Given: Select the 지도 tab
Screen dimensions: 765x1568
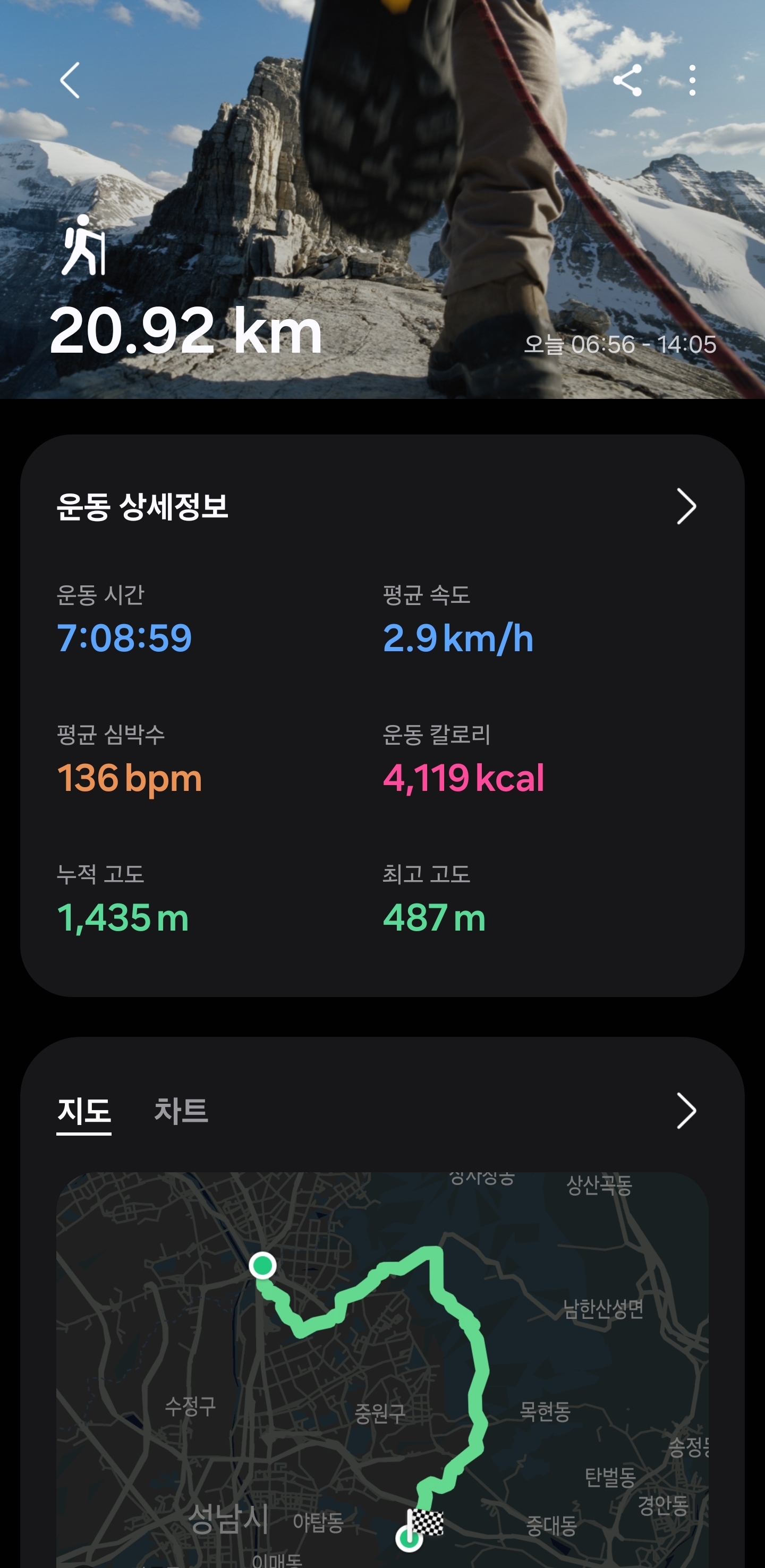Looking at the screenshot, I should (84, 1111).
